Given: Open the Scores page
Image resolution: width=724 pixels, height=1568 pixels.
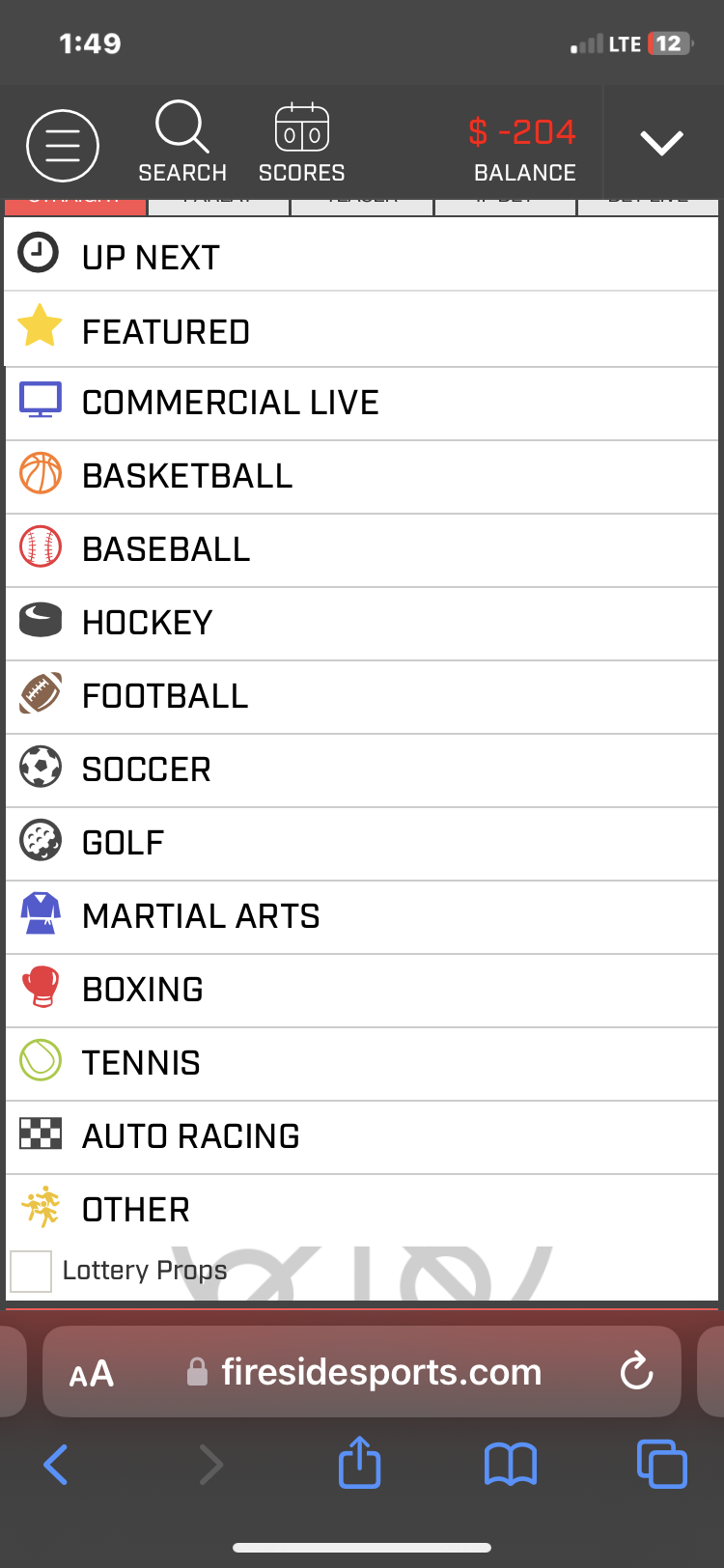Looking at the screenshot, I should [x=301, y=142].
